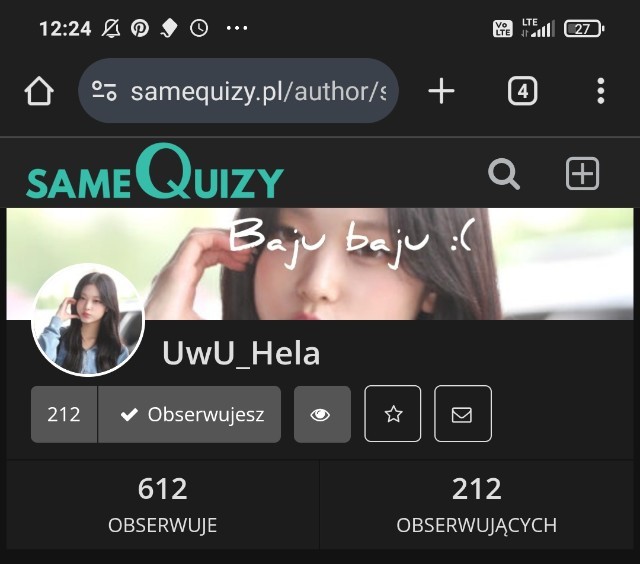Open the sameQuizy homepage via logo
The width and height of the screenshot is (640, 564).
[x=155, y=171]
